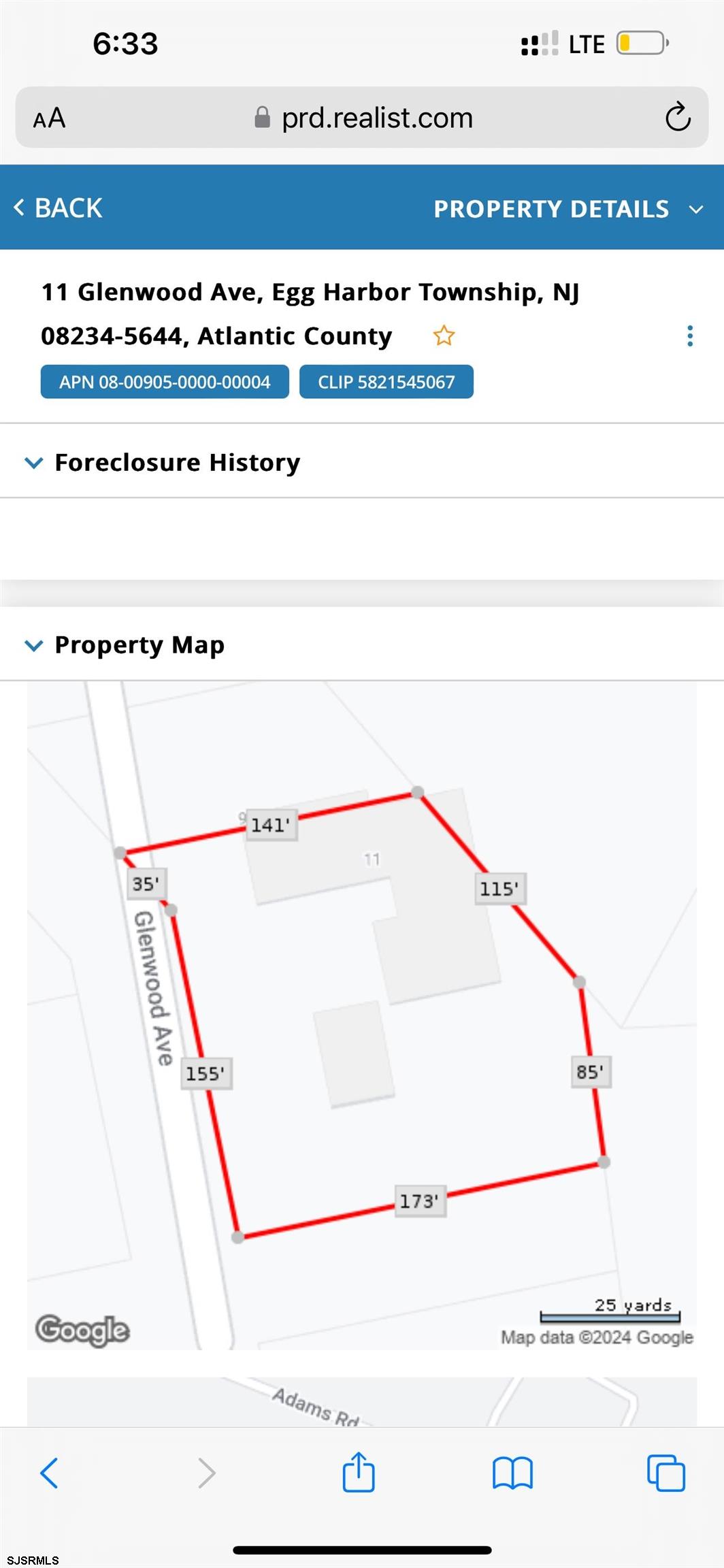Tap the prd.realist.com address bar
The width and height of the screenshot is (724, 1568).
click(x=363, y=118)
